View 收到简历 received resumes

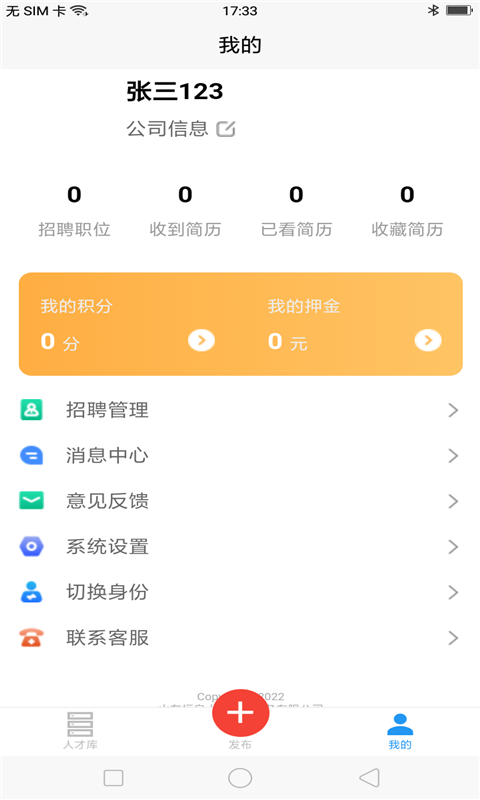pyautogui.click(x=185, y=211)
